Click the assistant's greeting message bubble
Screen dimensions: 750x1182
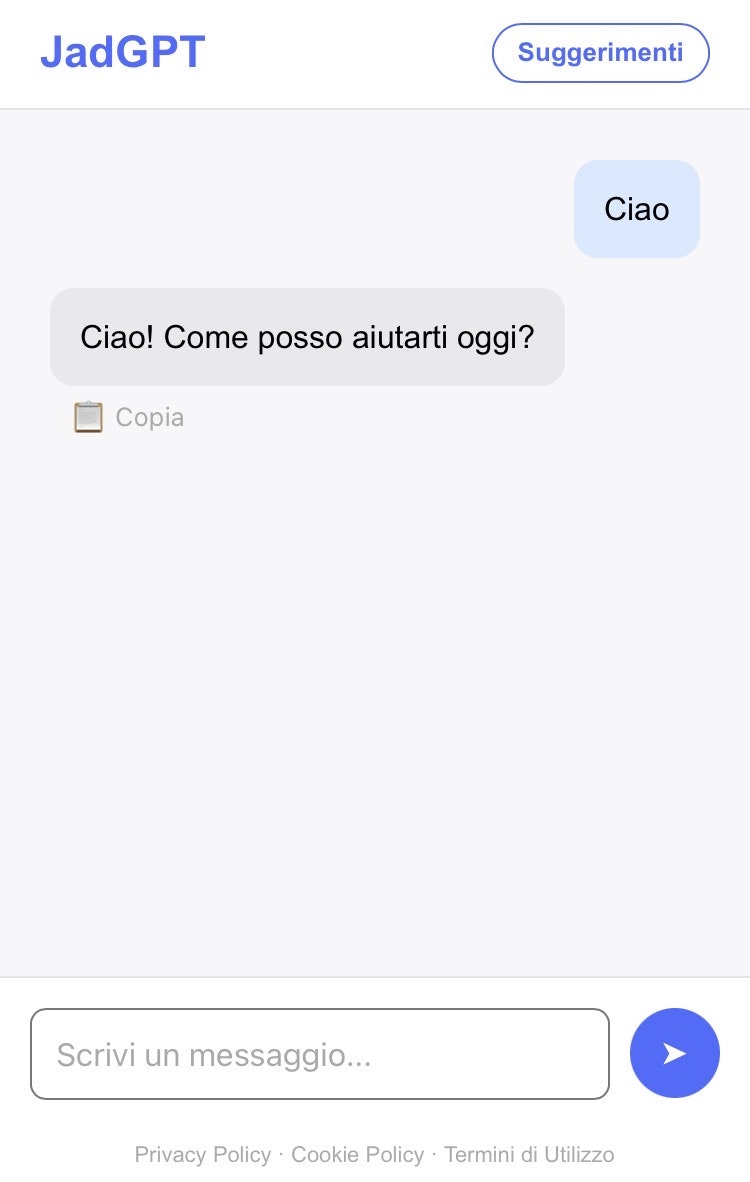pos(307,337)
